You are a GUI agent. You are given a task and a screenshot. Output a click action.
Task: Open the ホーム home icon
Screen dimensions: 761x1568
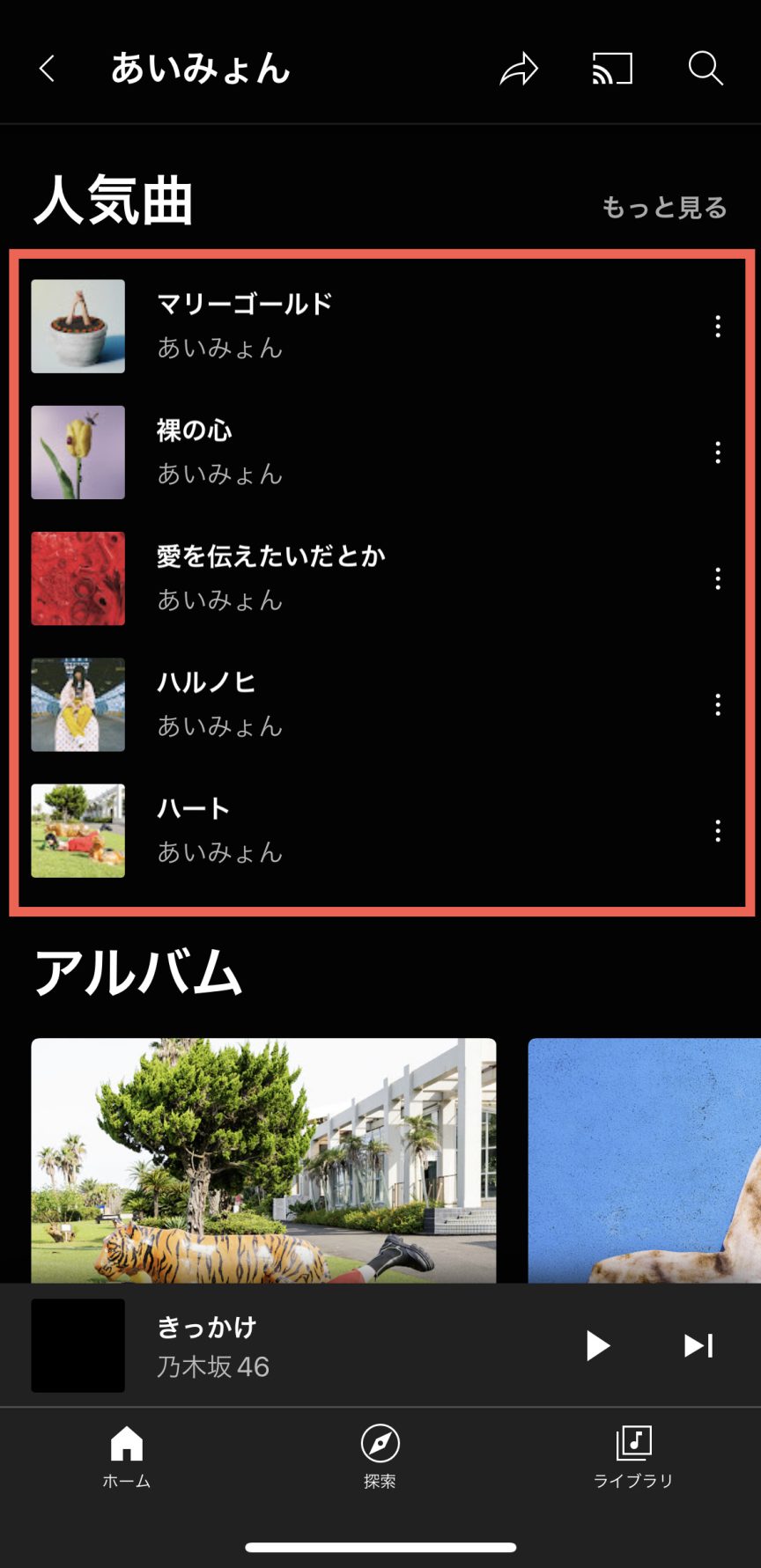[127, 1457]
